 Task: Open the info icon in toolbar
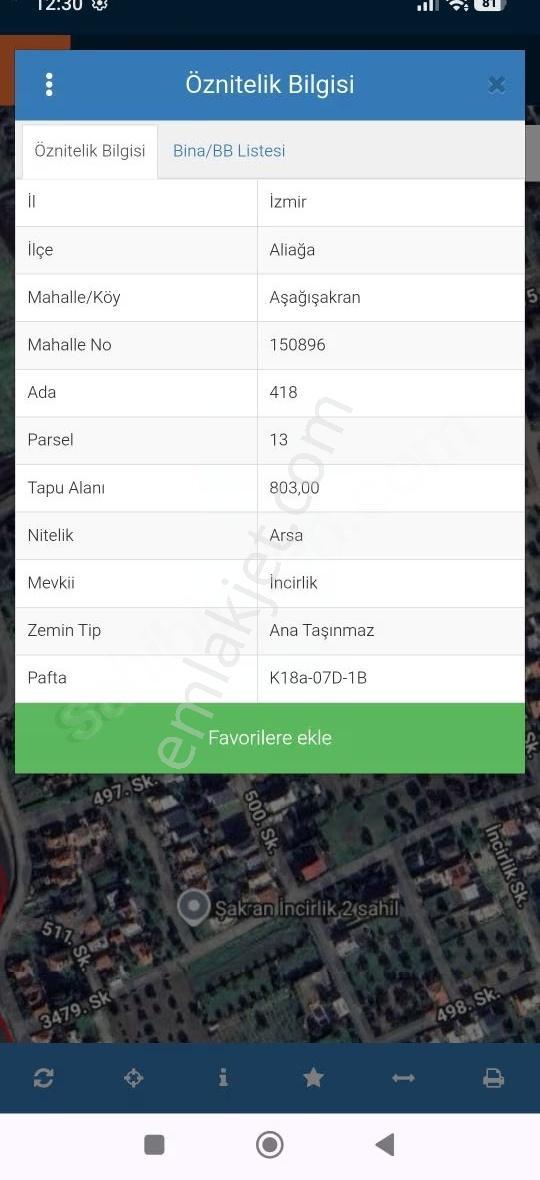pos(223,1078)
